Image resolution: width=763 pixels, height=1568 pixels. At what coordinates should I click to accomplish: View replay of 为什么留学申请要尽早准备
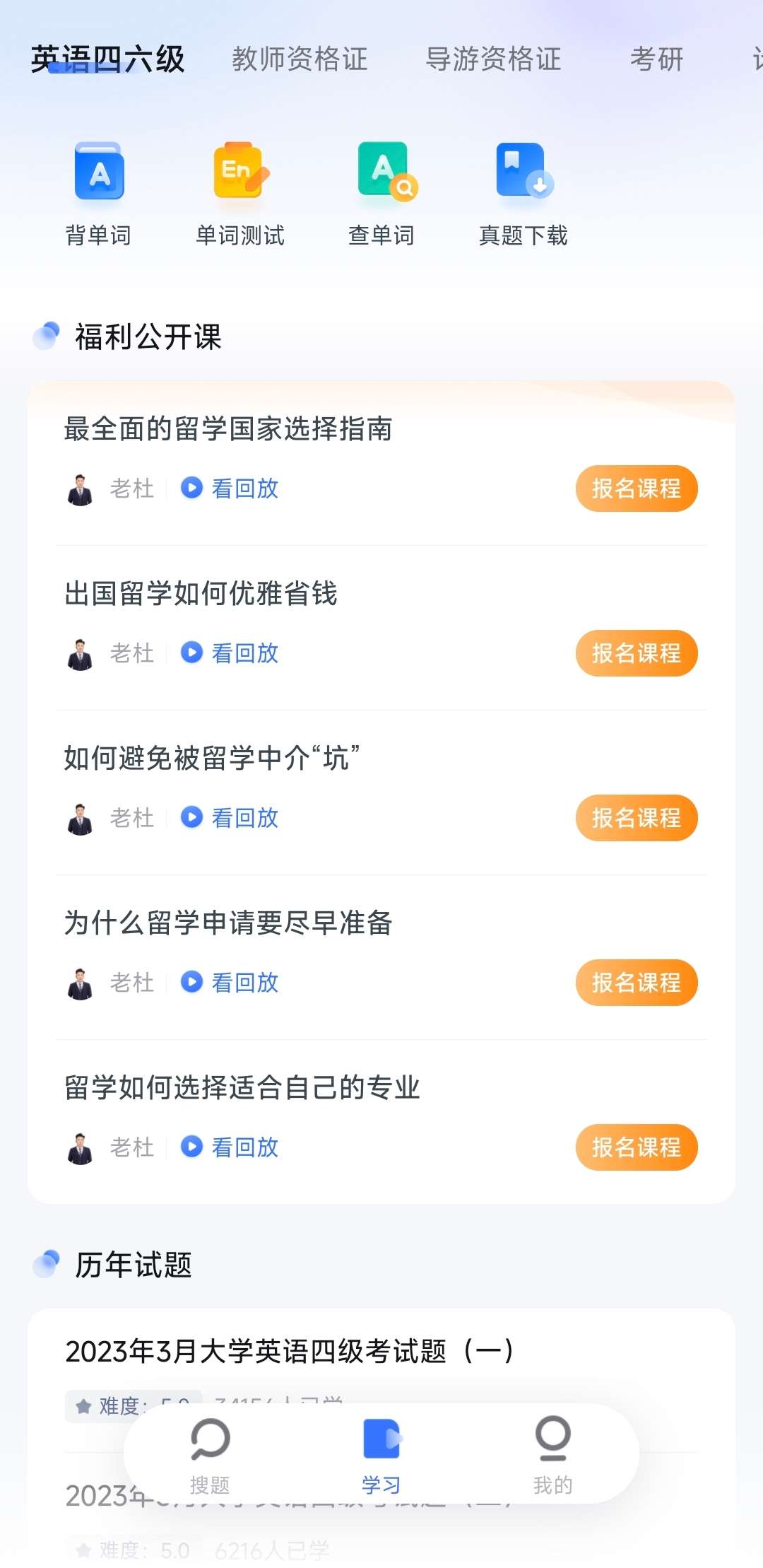pyautogui.click(x=230, y=983)
